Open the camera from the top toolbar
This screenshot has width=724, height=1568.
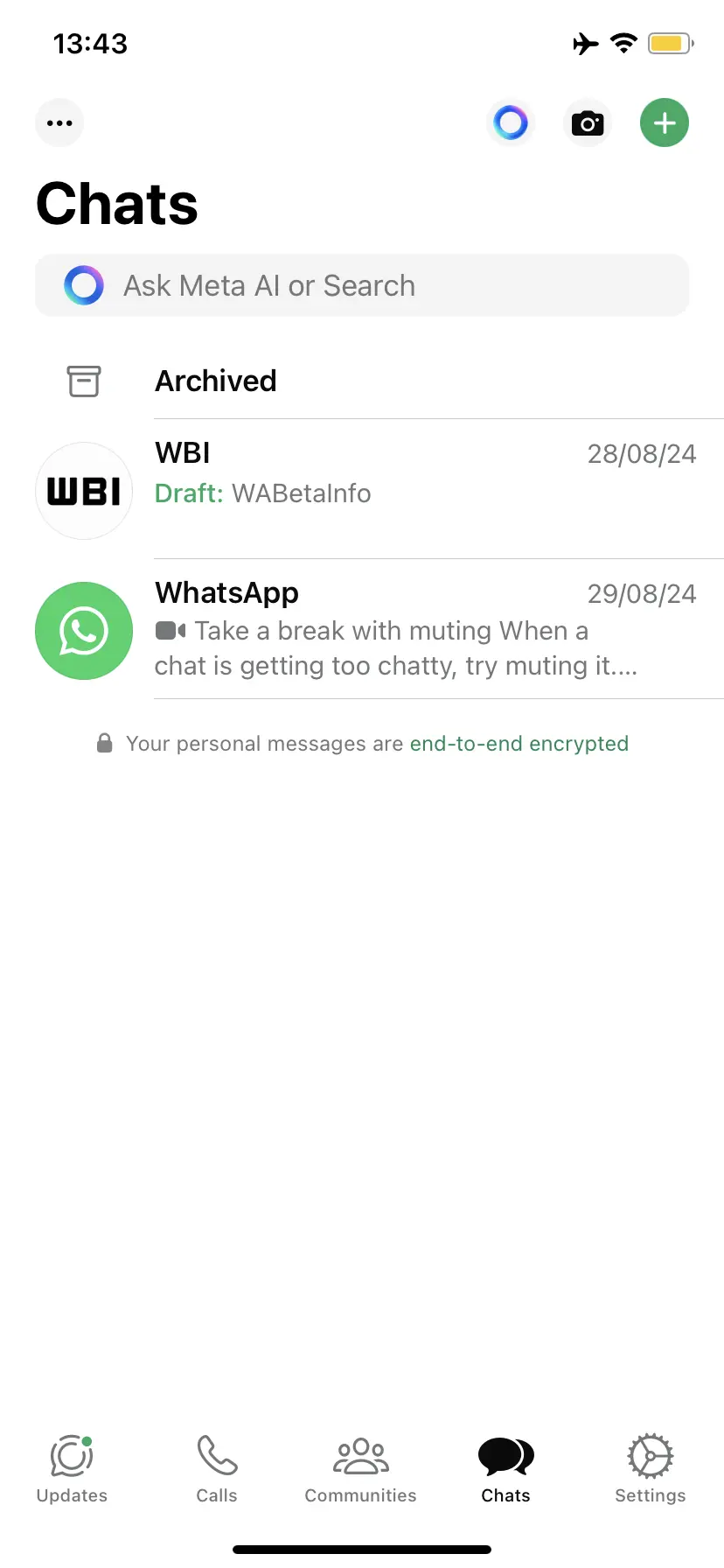pos(587,122)
